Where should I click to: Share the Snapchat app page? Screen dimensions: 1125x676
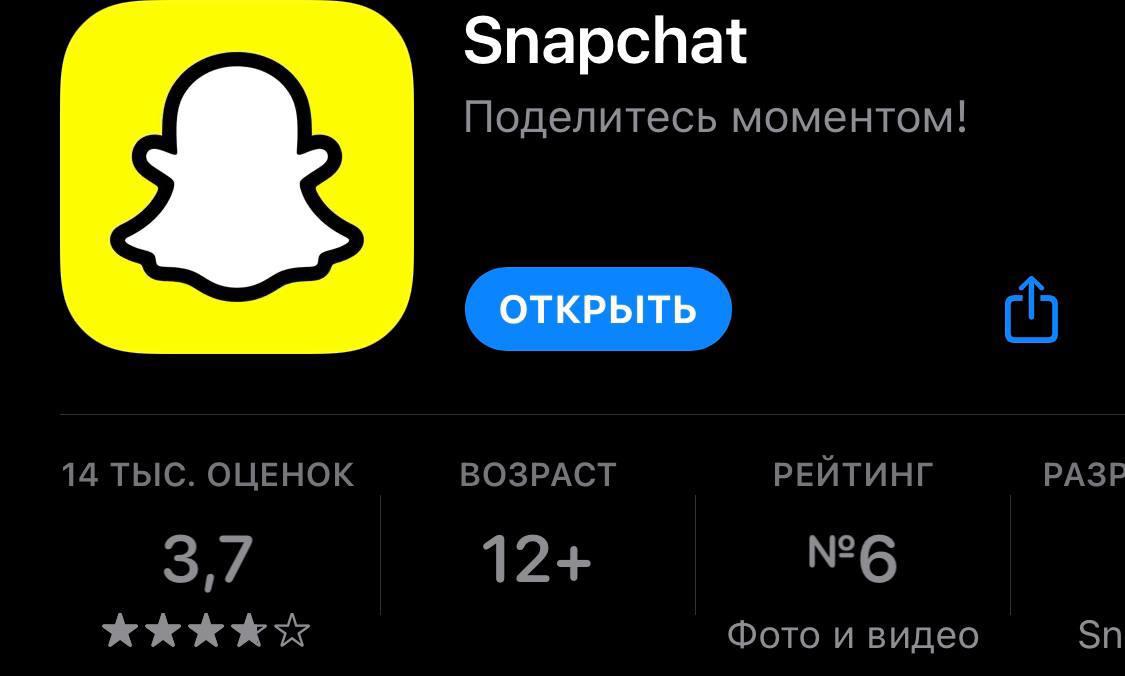[x=1031, y=310]
